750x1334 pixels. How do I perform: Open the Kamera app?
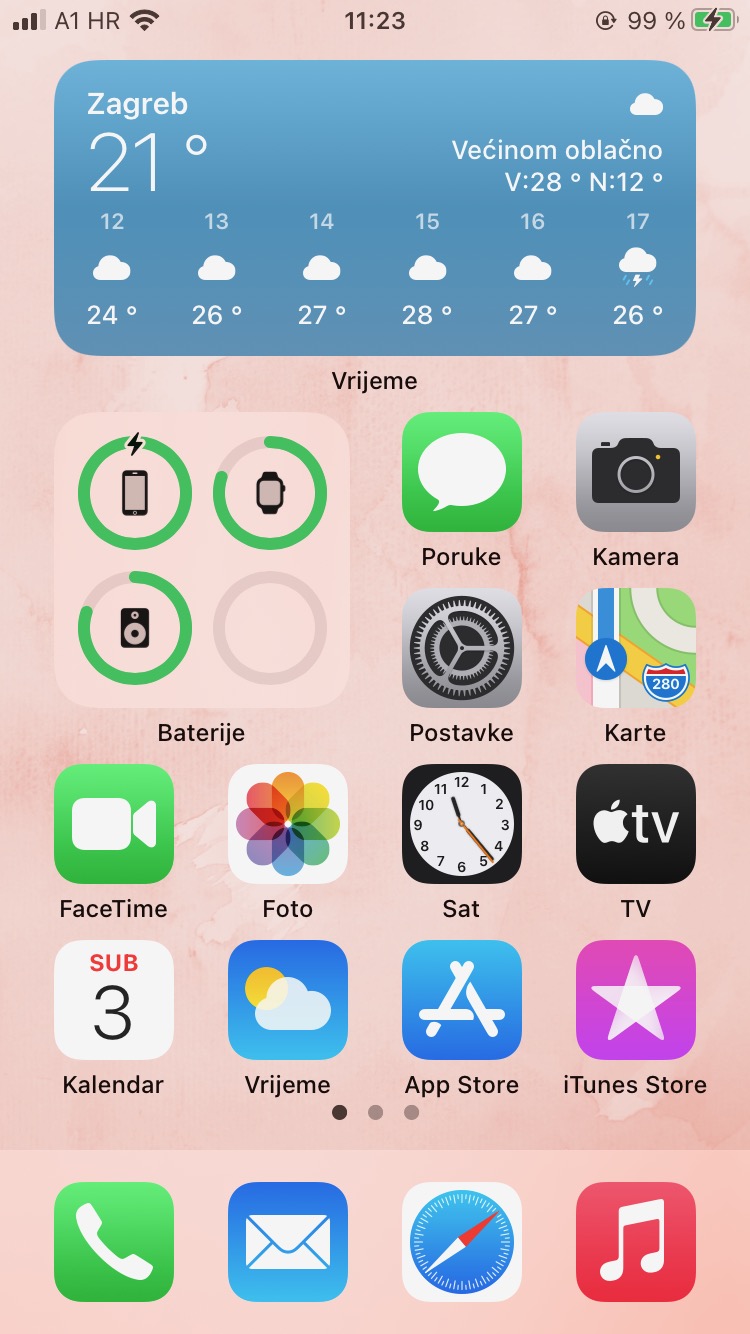(x=635, y=472)
